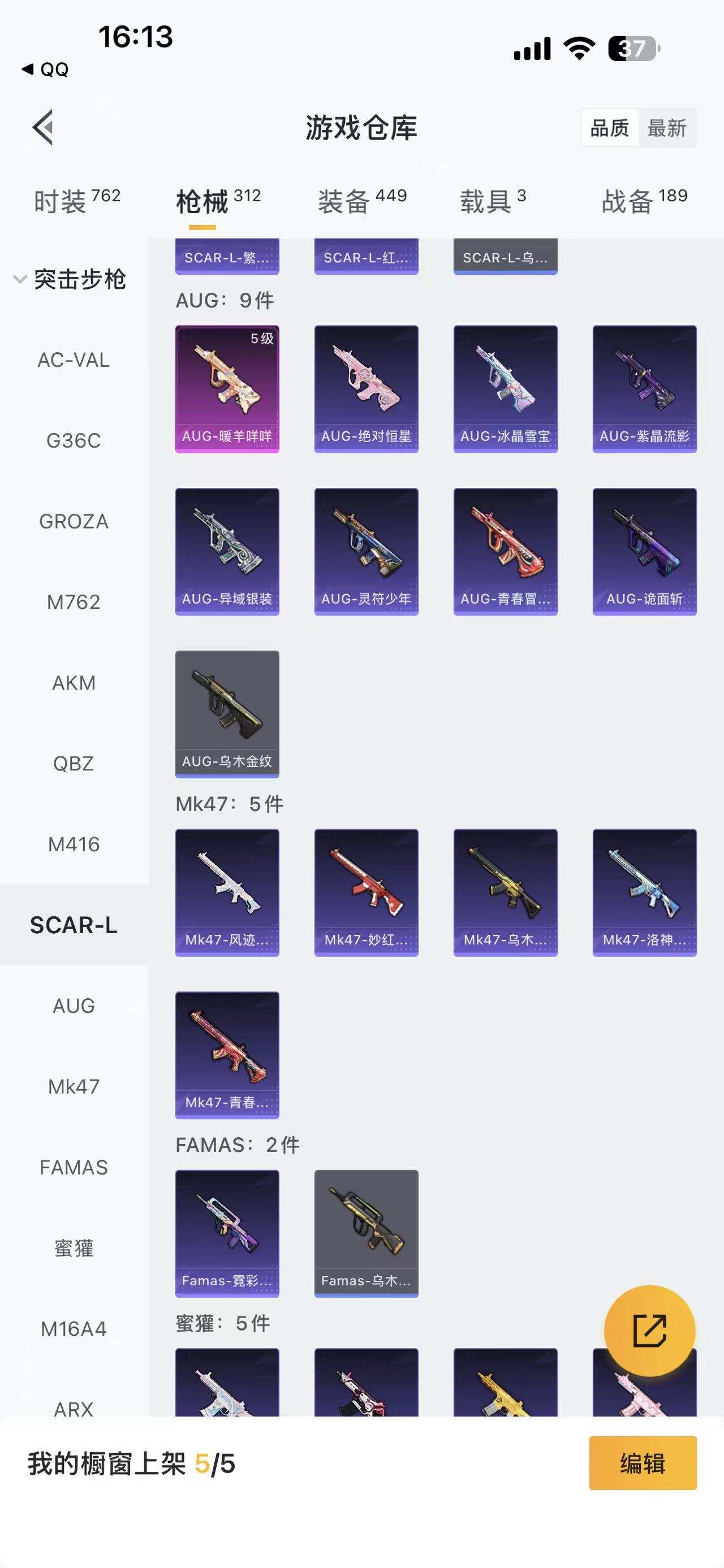Collapse the 突击步枪 category

(x=69, y=279)
